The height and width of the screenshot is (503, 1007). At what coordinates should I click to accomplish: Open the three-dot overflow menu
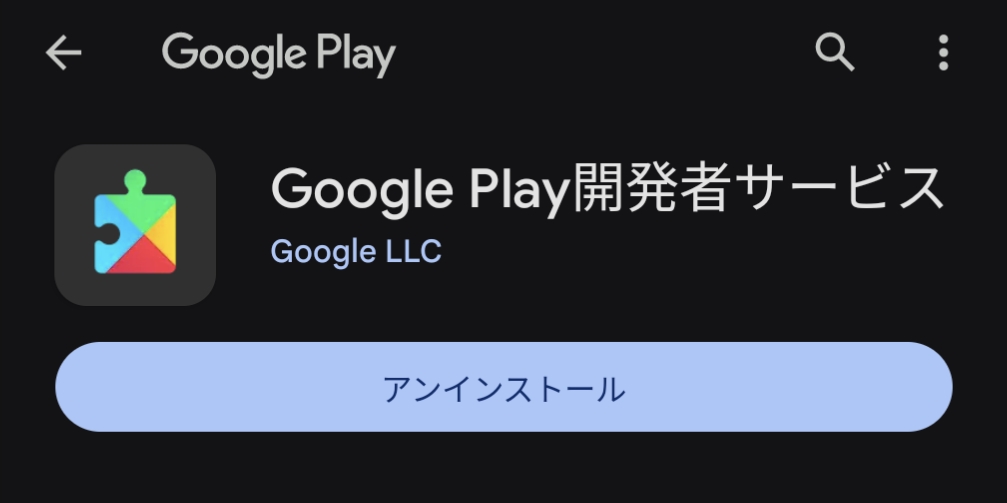tap(943, 53)
